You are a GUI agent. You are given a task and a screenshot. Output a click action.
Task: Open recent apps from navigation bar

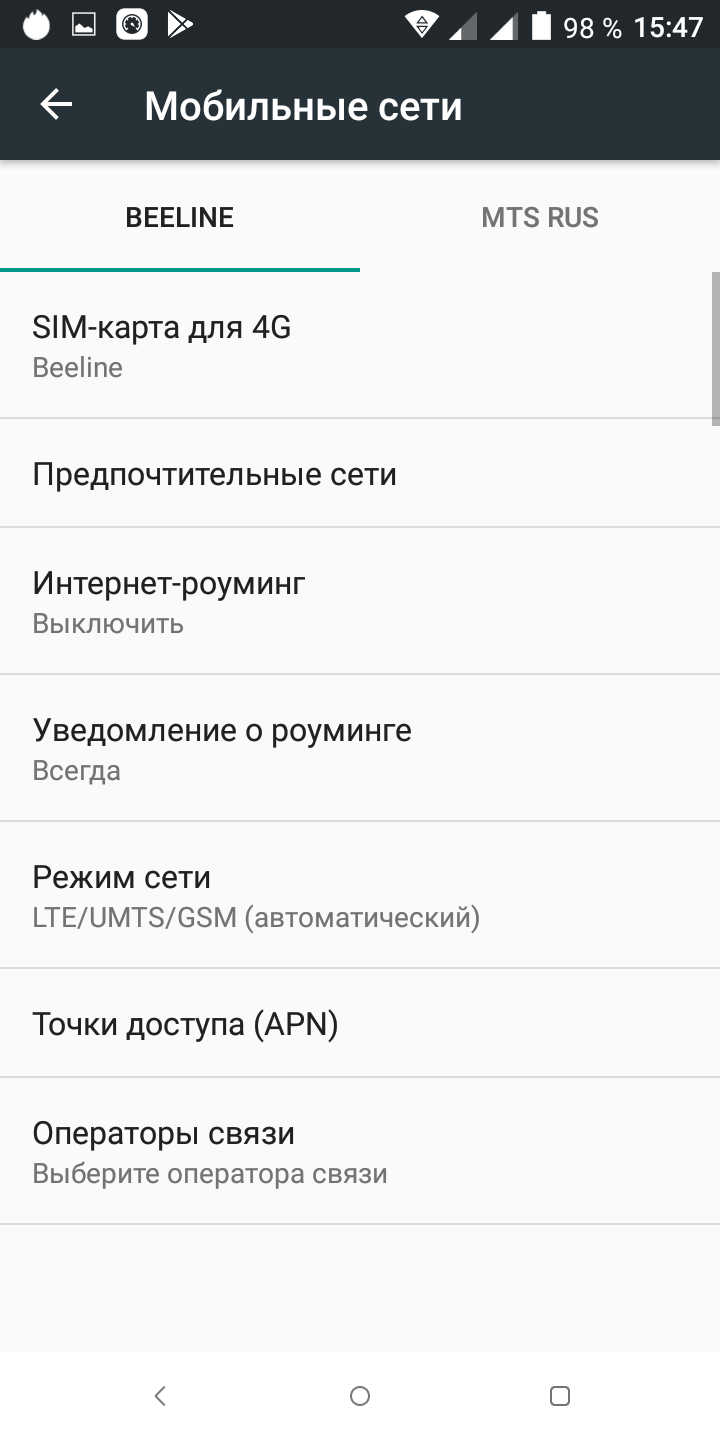click(560, 1395)
